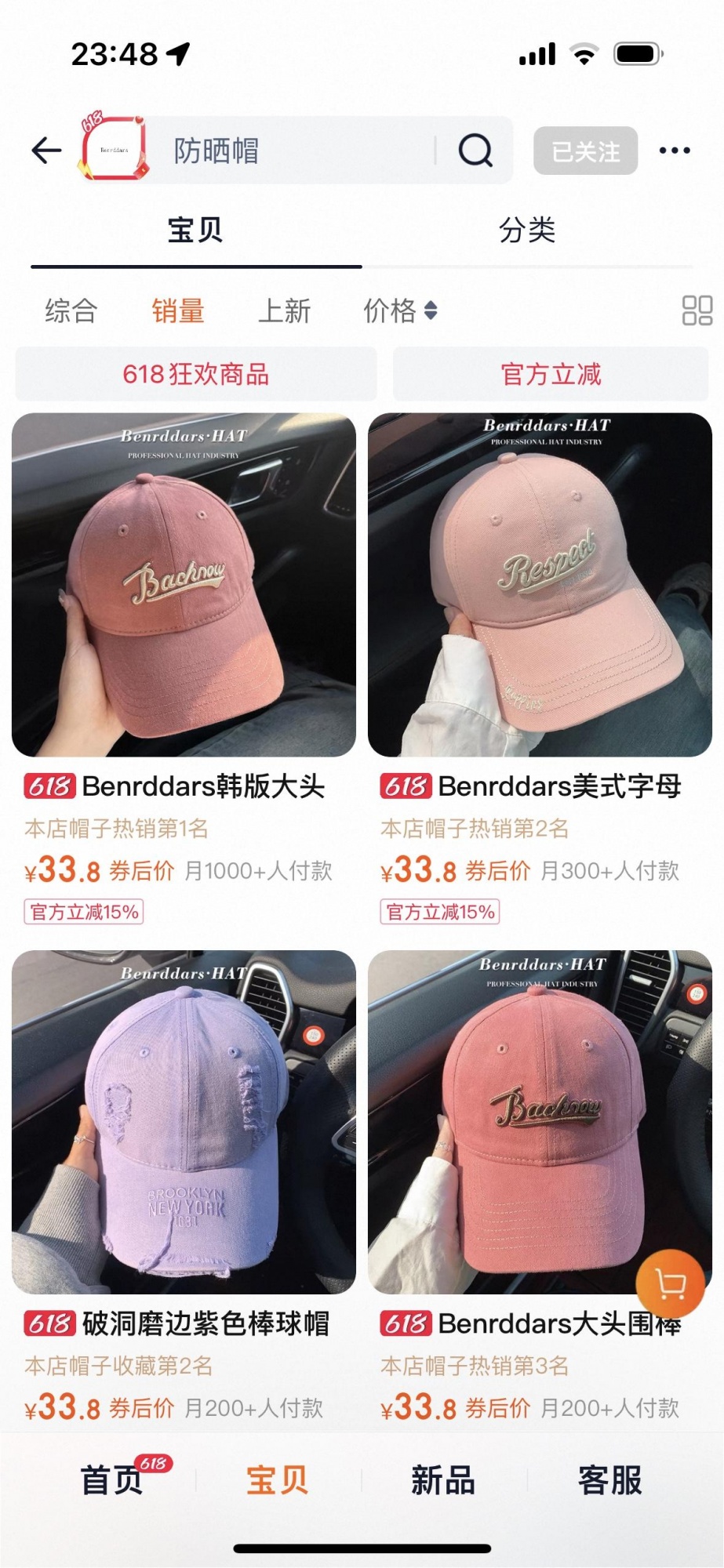724x1568 pixels.
Task: Tap the 已关注 follow button
Action: tap(585, 151)
